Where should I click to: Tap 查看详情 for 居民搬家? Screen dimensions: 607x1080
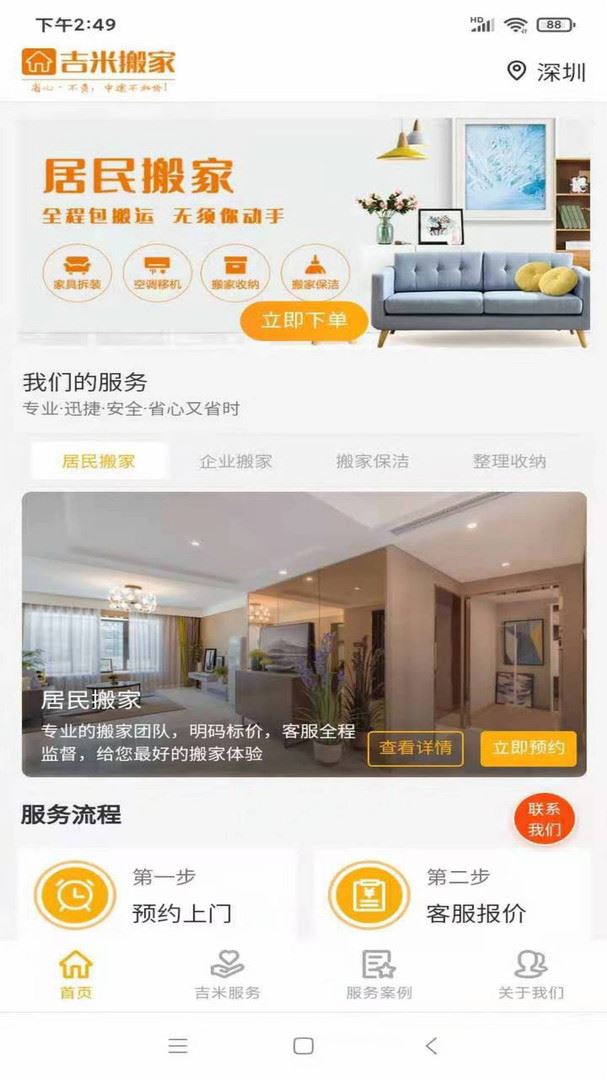click(x=415, y=748)
